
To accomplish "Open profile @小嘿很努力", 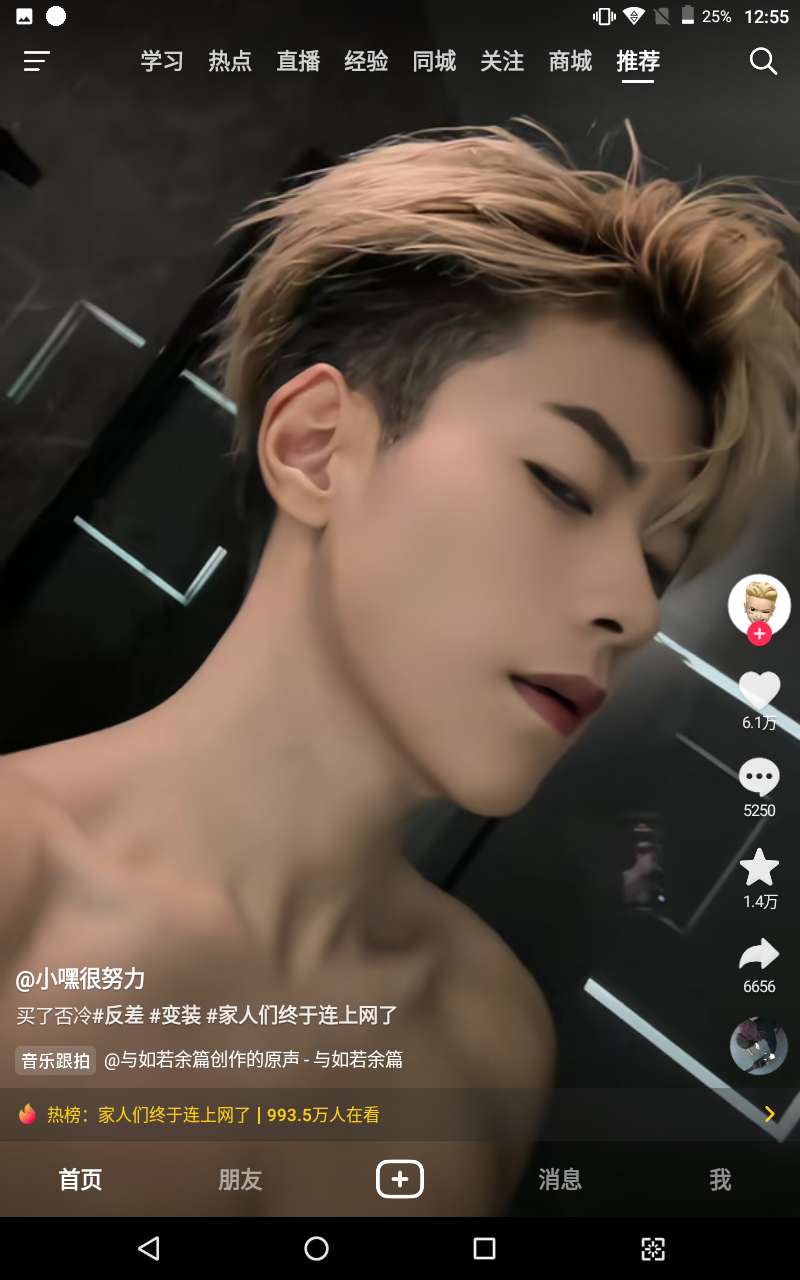I will point(80,979).
